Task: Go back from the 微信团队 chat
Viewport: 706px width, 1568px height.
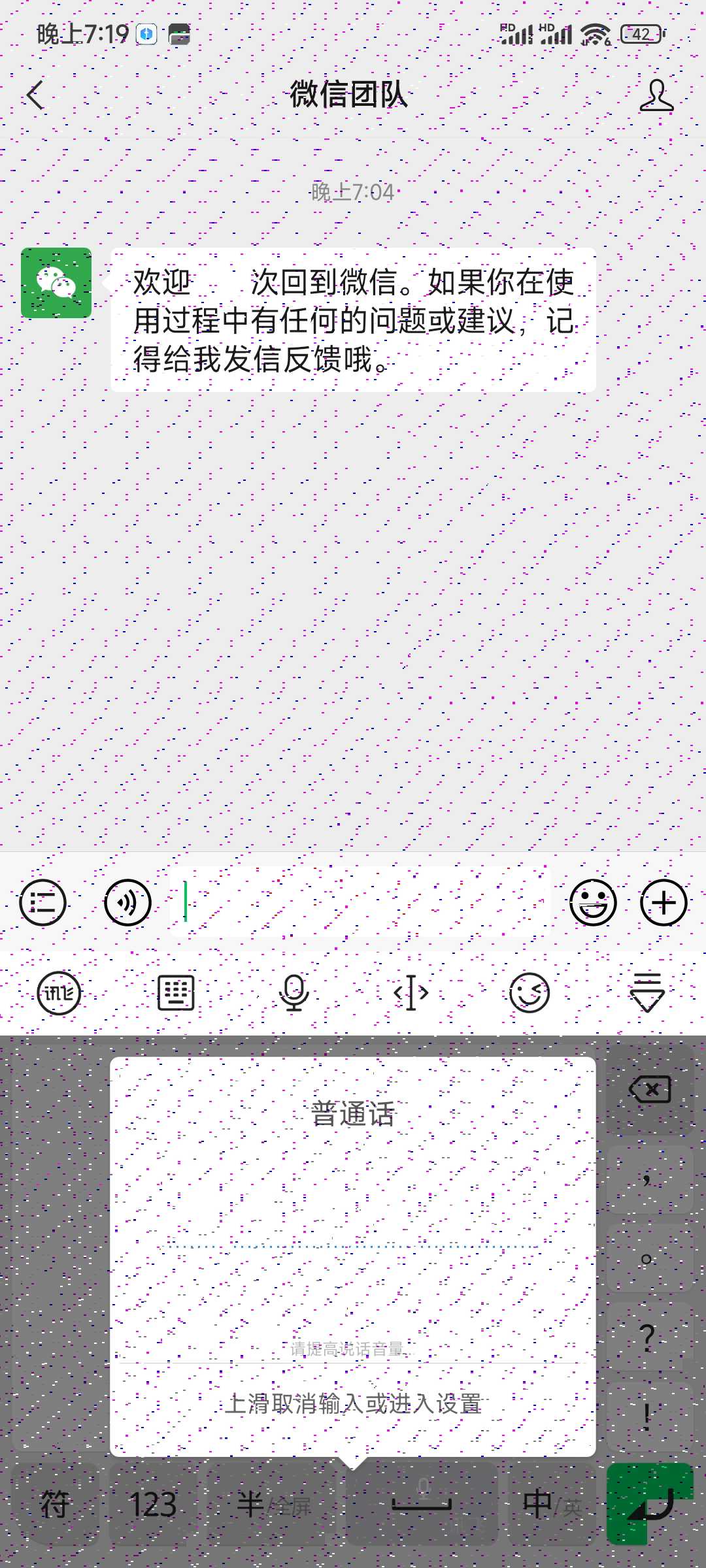Action: pyautogui.click(x=36, y=95)
